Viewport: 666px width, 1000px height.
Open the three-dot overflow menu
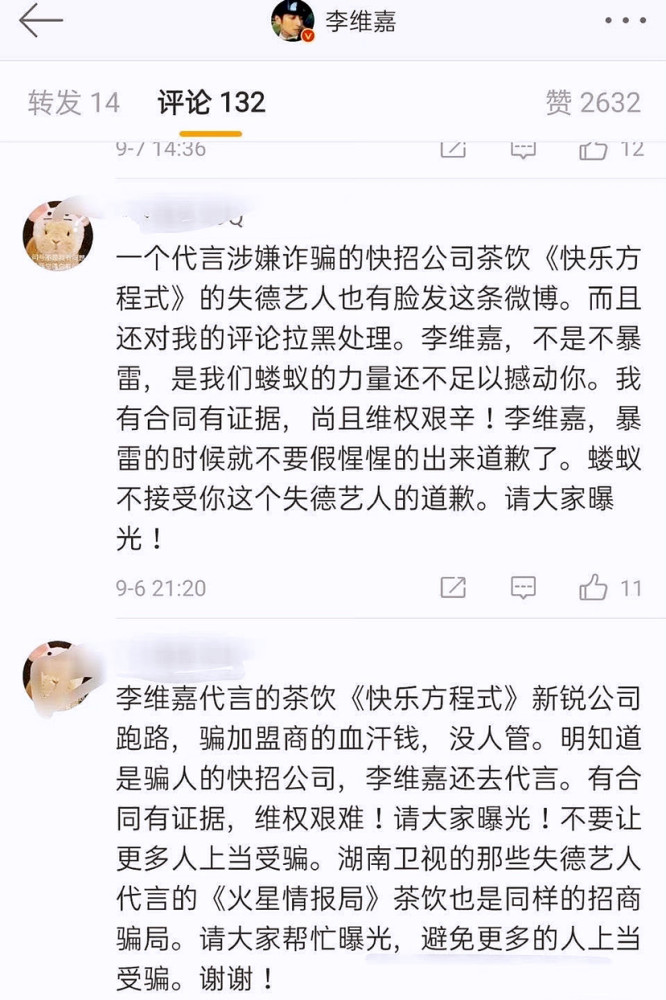point(626,21)
